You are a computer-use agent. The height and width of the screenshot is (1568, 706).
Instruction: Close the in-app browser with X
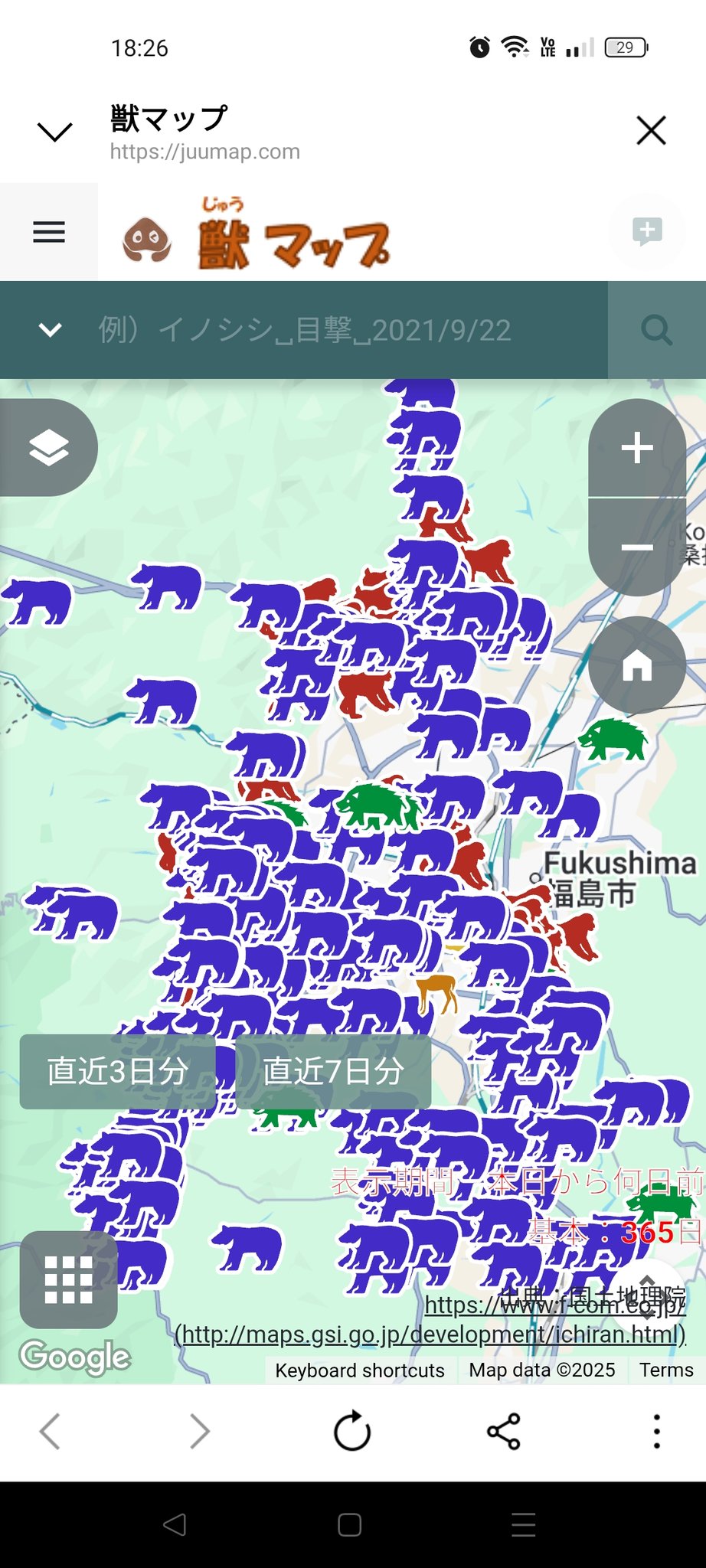tap(651, 131)
